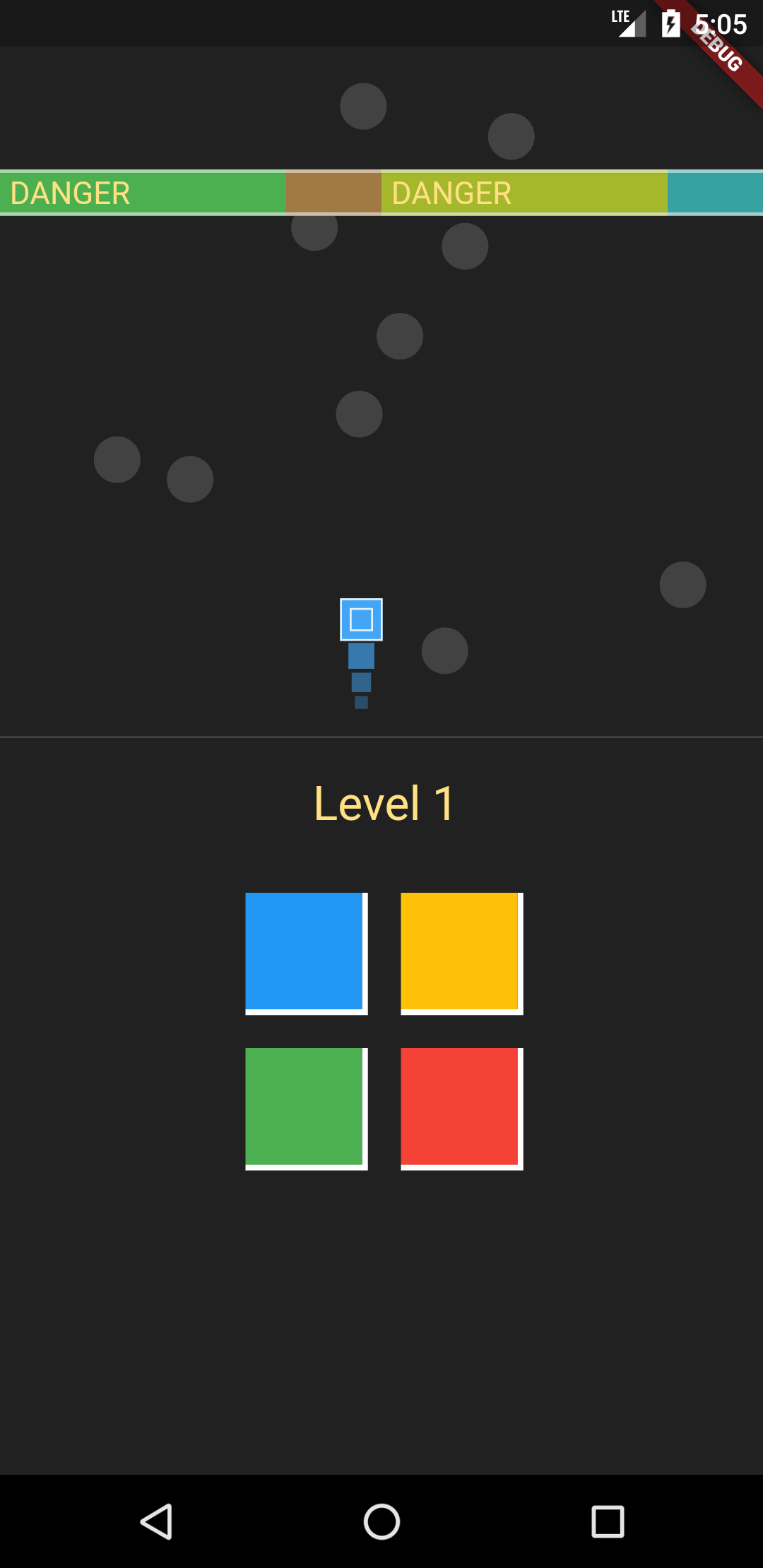Return to the home screen

coord(381,1521)
